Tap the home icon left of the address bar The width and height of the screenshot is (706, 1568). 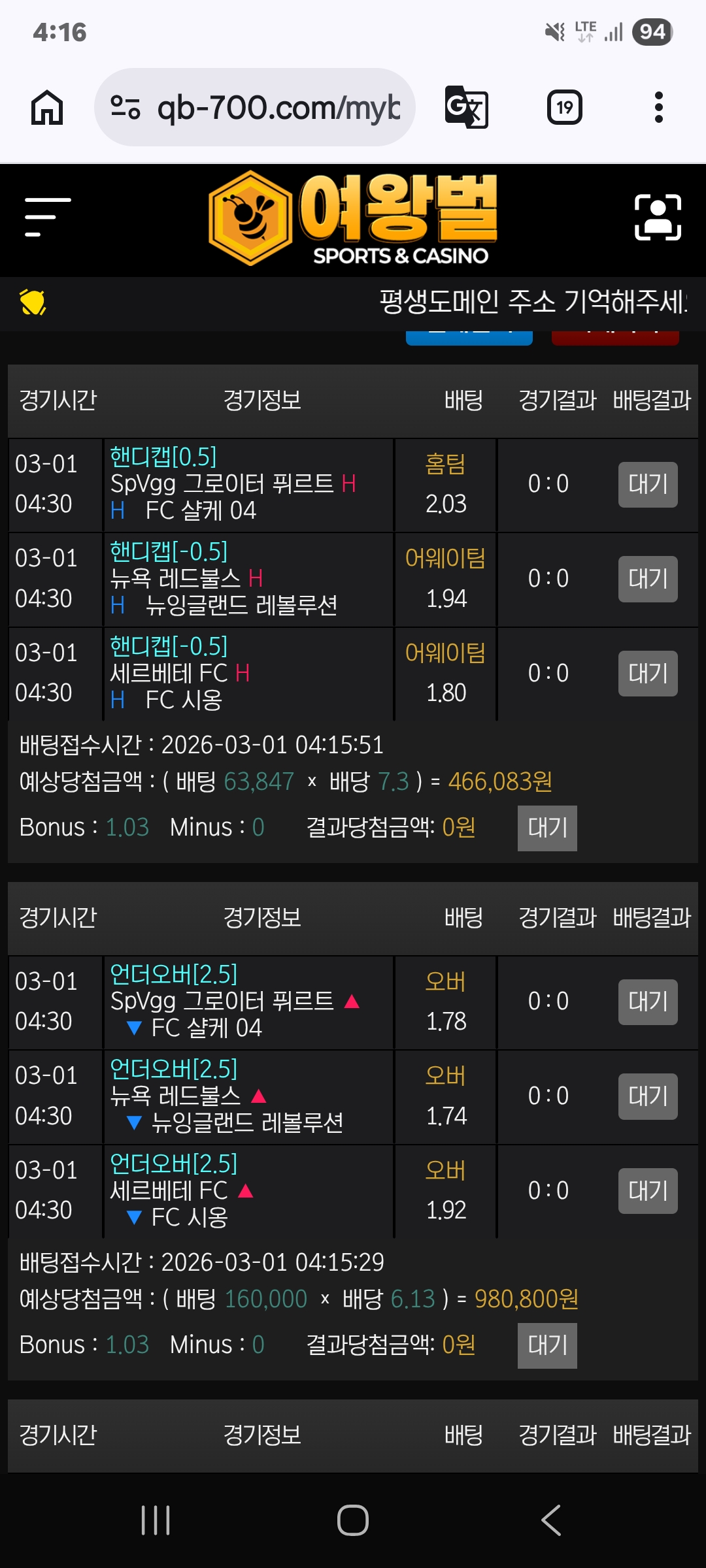coord(45,106)
